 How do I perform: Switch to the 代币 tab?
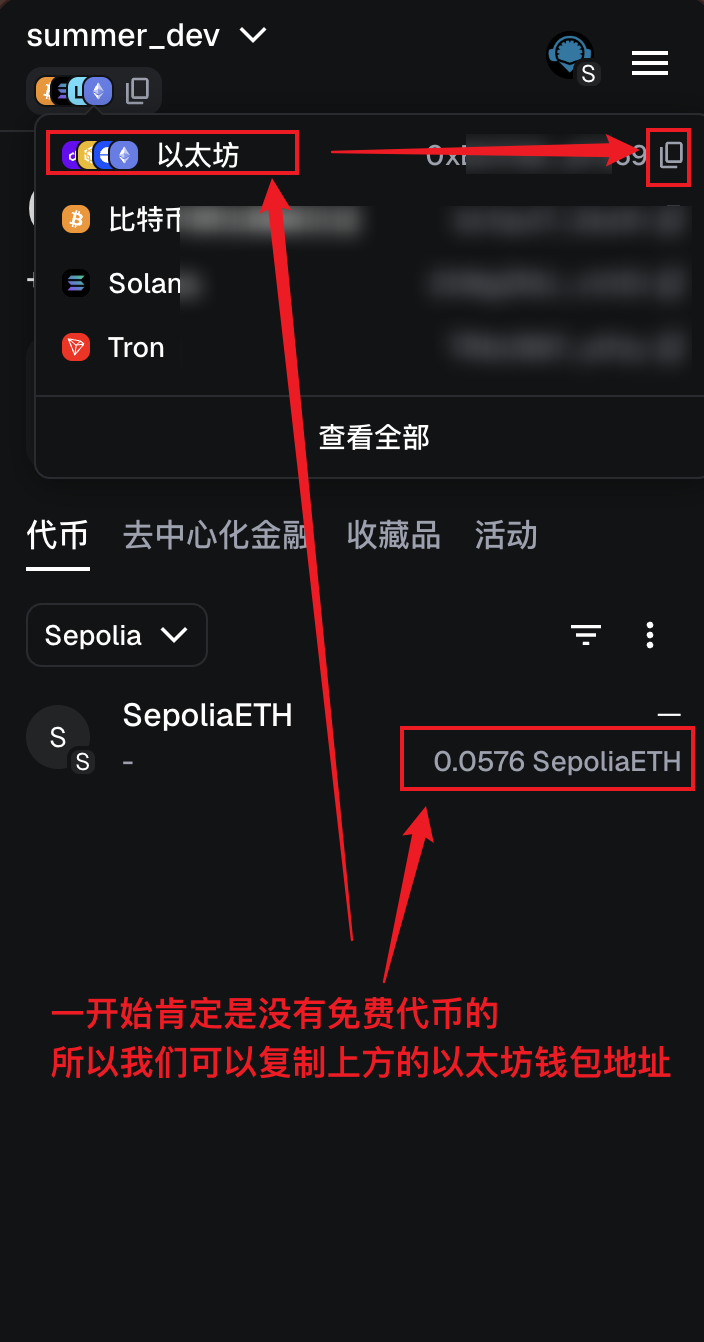(x=57, y=535)
